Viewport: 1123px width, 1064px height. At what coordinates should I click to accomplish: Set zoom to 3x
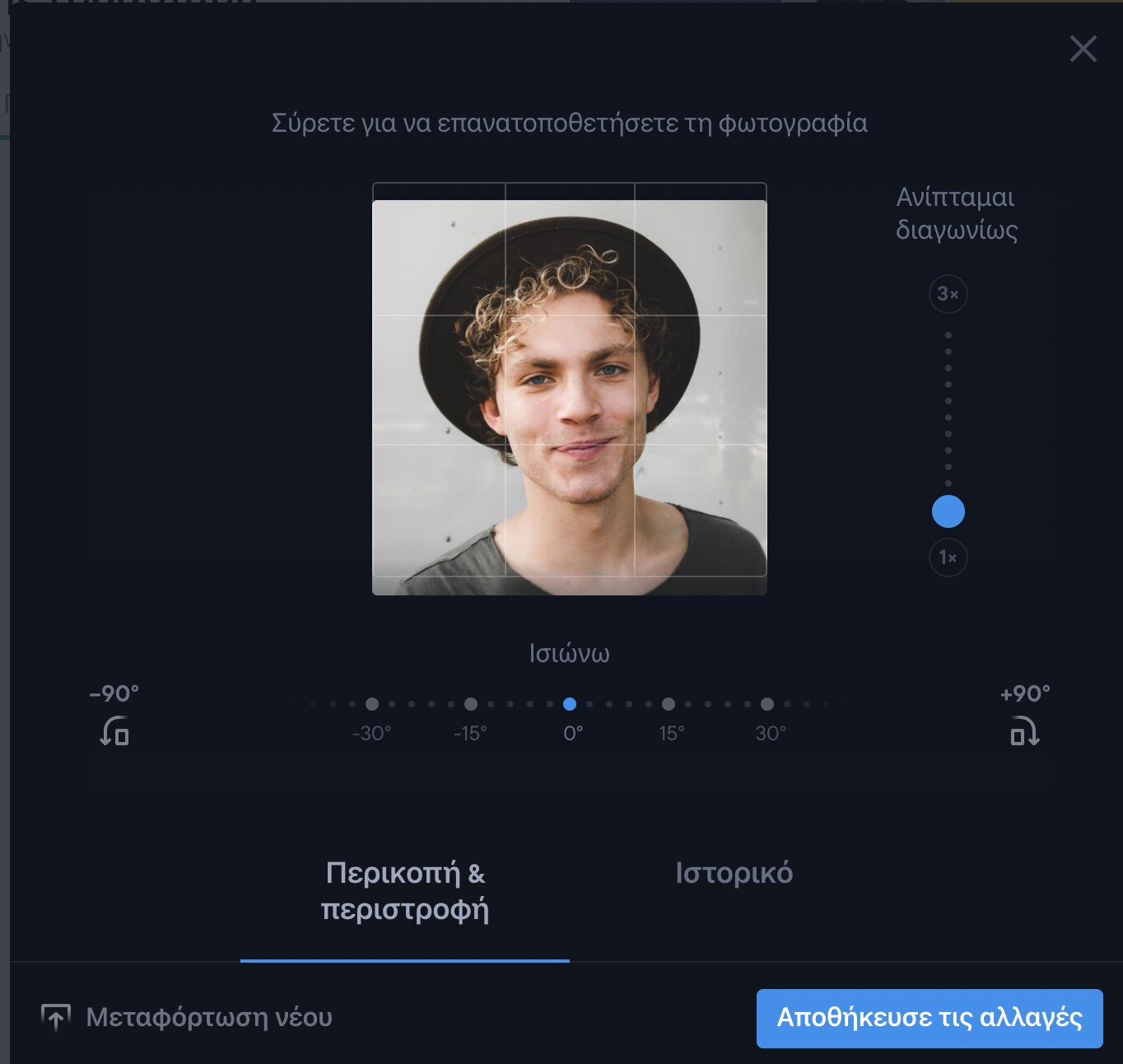click(x=948, y=294)
